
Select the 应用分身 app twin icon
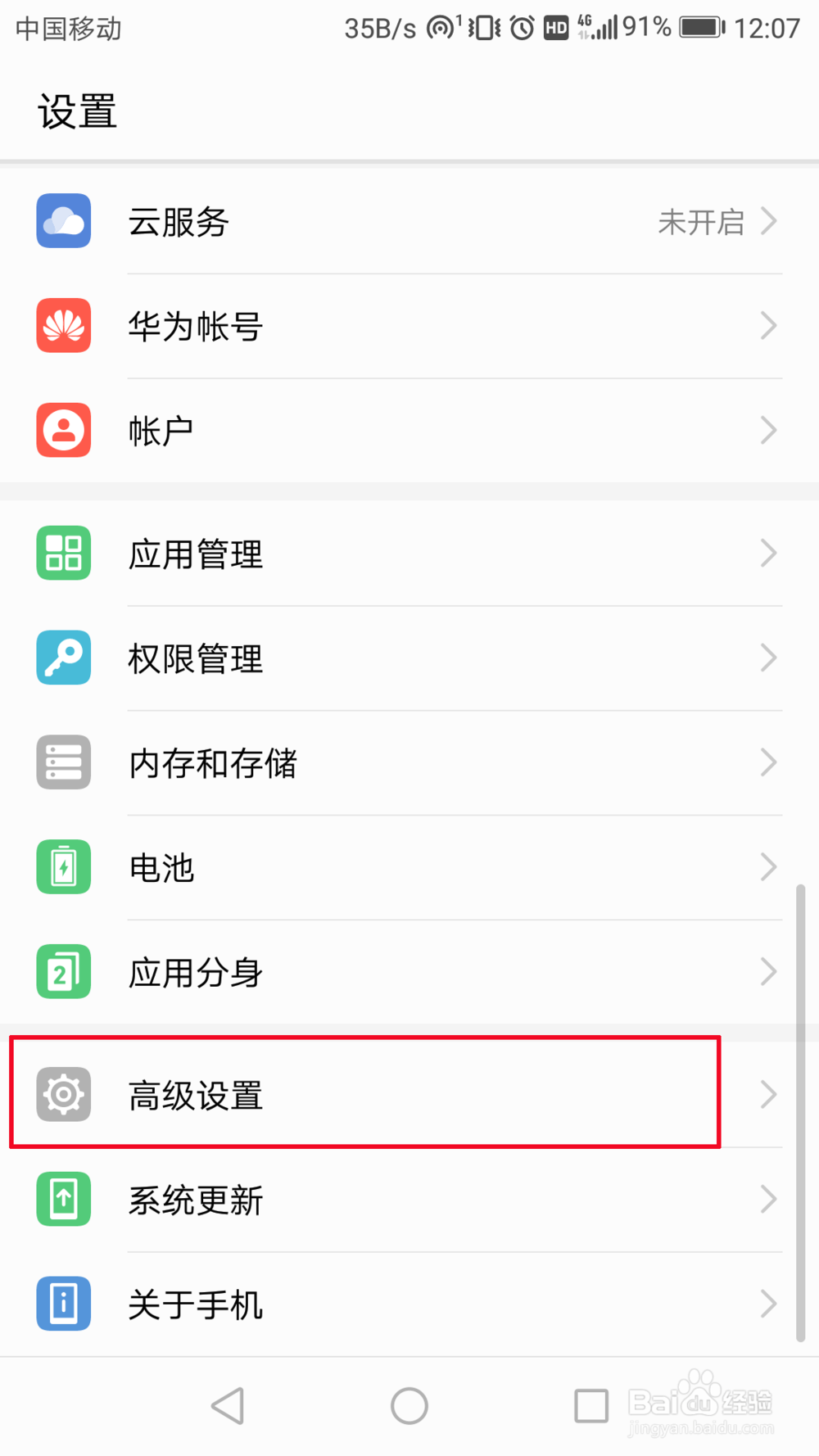click(x=63, y=972)
